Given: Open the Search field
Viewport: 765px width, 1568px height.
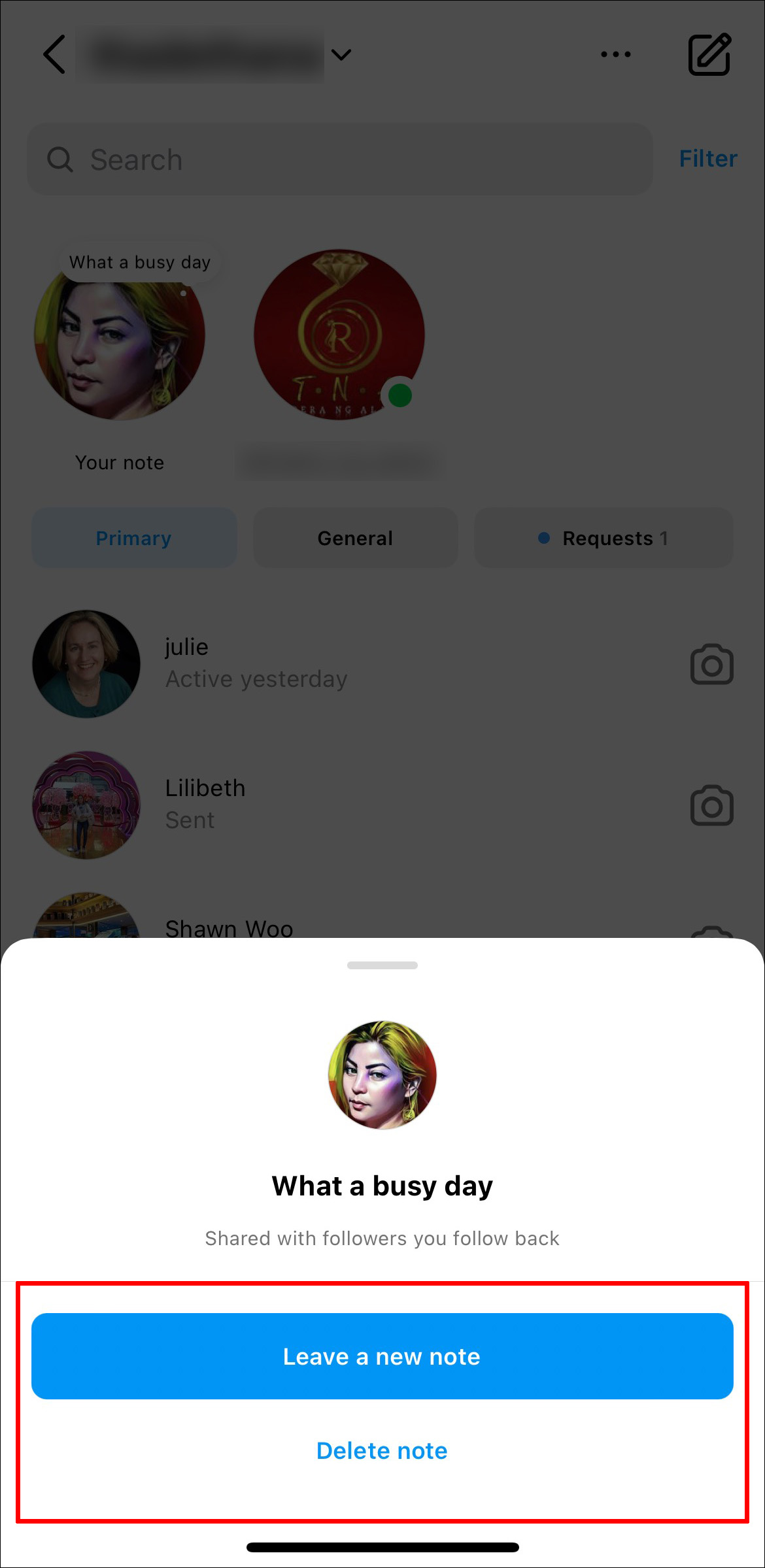Looking at the screenshot, I should click(340, 159).
